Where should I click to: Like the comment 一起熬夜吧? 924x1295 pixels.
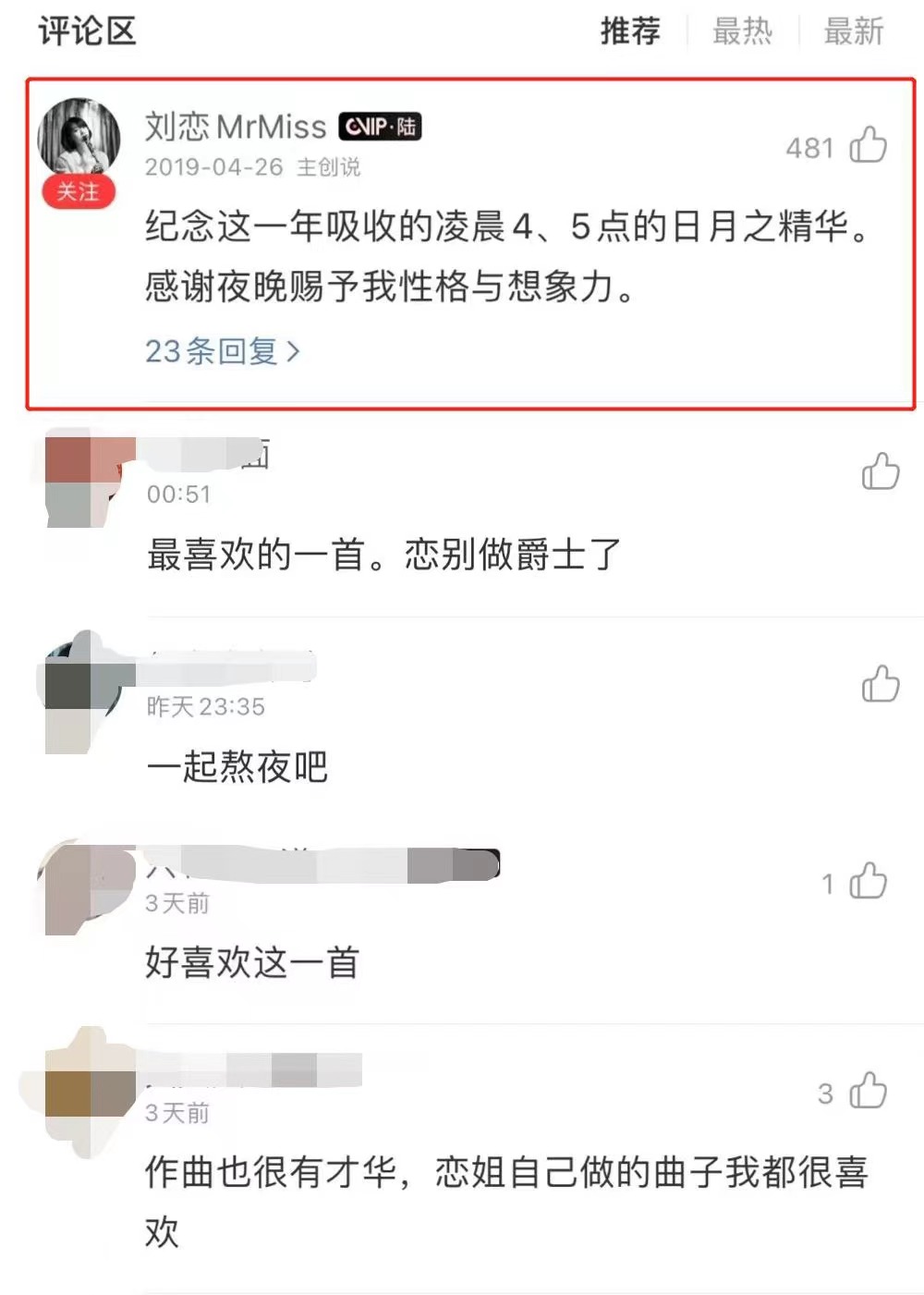(x=880, y=684)
